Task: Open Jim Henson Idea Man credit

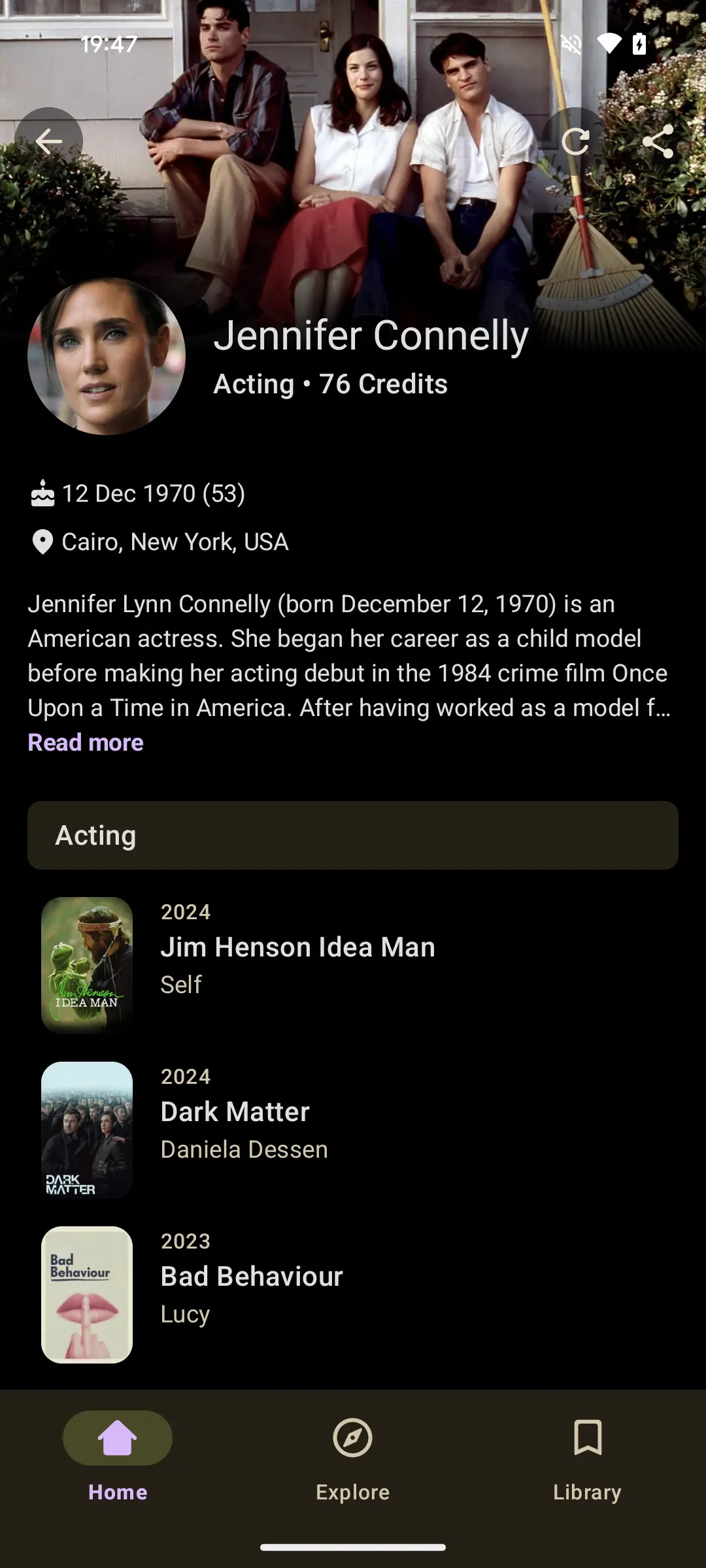Action: 297,964
